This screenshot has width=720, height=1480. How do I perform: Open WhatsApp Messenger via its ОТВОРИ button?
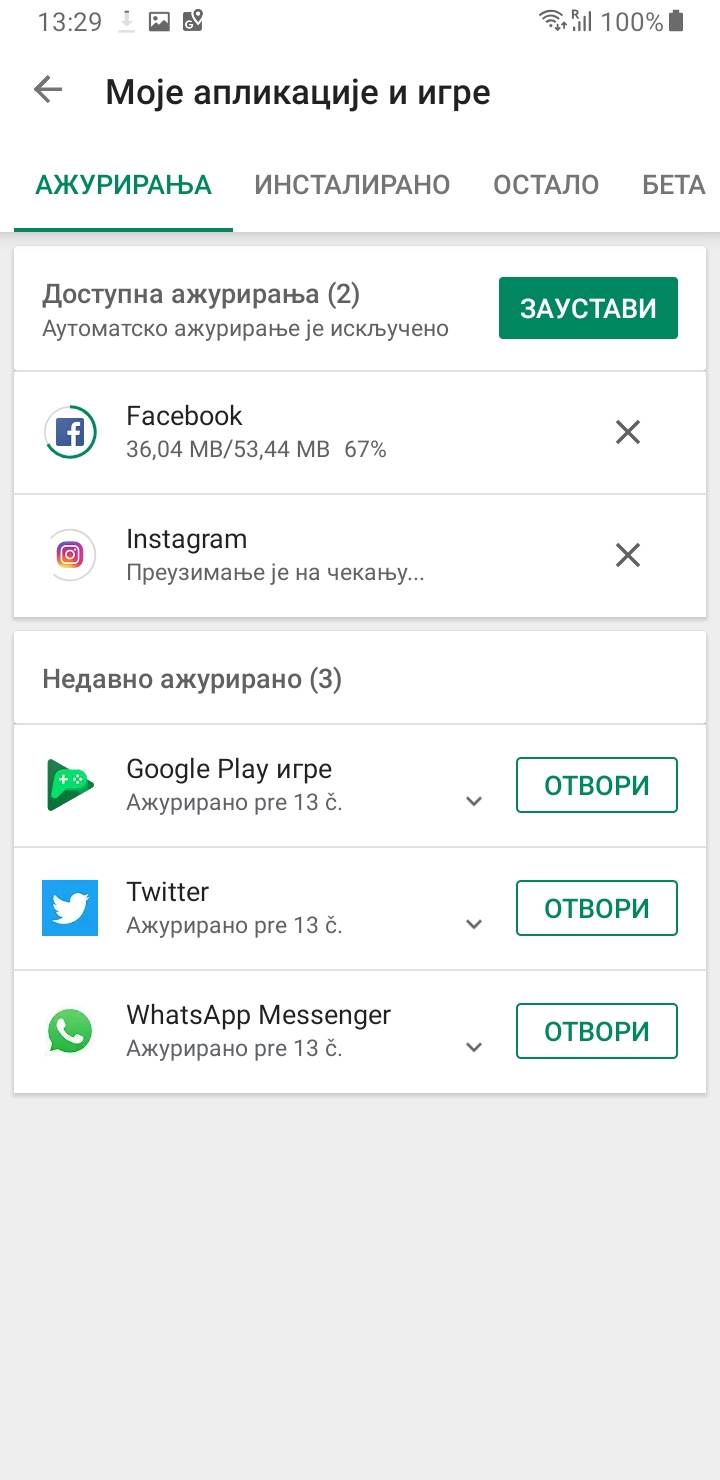596,1031
